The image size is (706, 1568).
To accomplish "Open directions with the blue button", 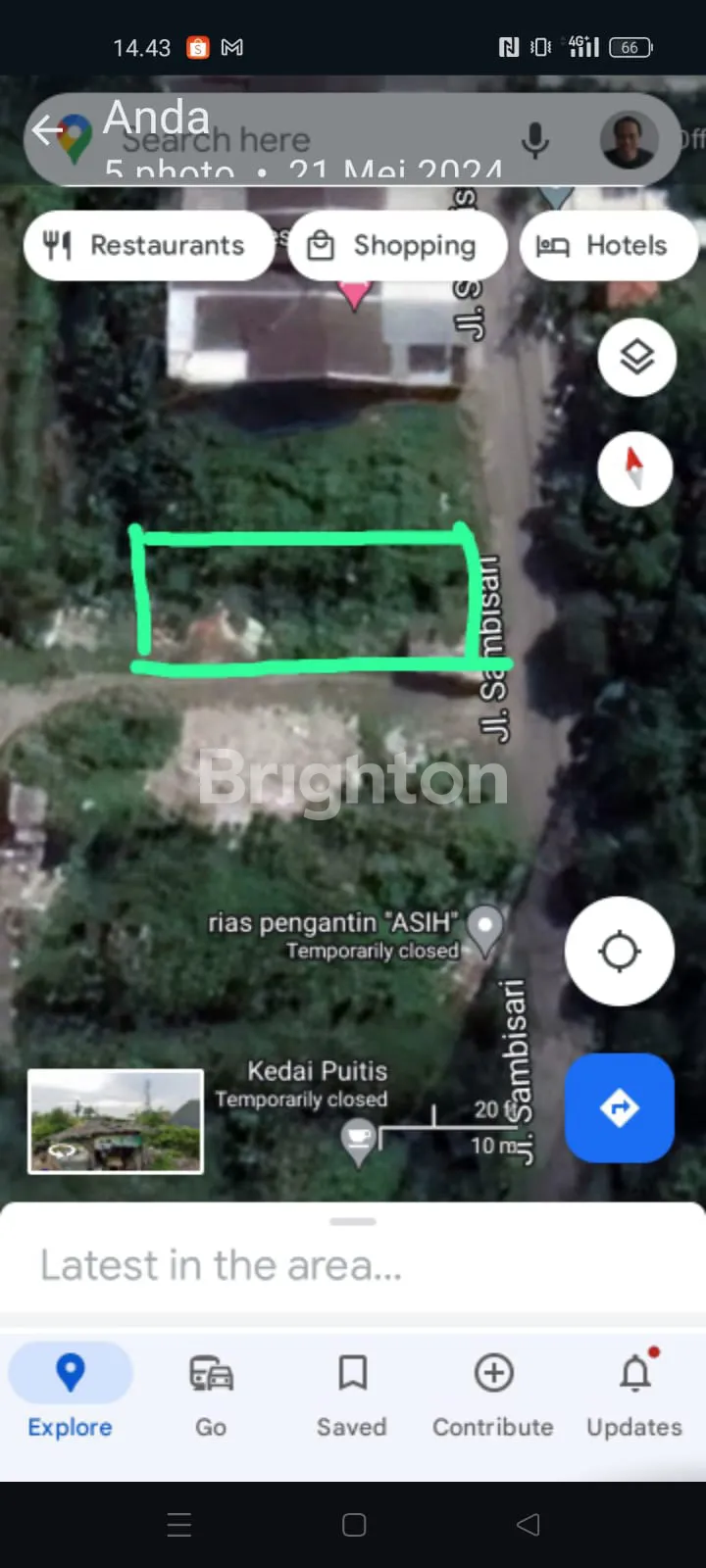I will point(619,1107).
